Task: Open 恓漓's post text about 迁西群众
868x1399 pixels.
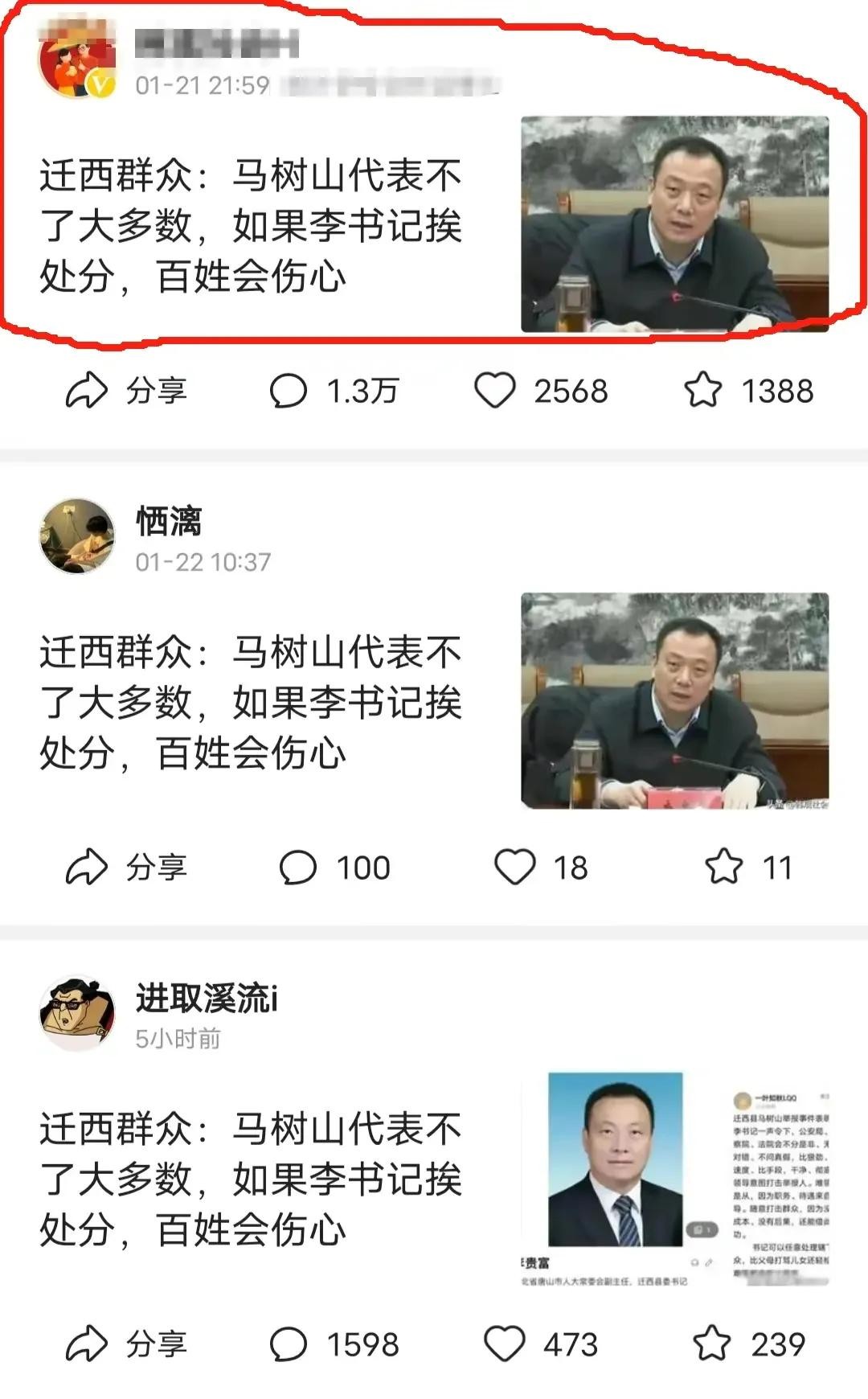Action: tap(250, 701)
